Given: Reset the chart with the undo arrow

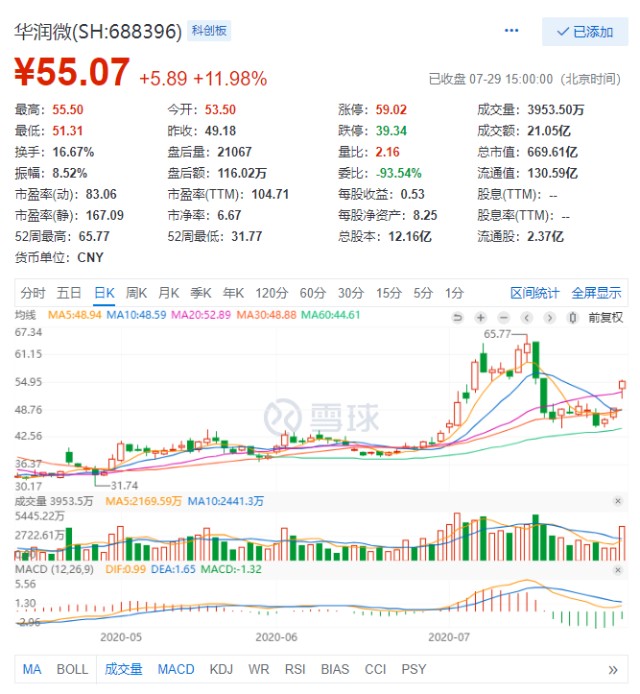Looking at the screenshot, I should [457, 317].
